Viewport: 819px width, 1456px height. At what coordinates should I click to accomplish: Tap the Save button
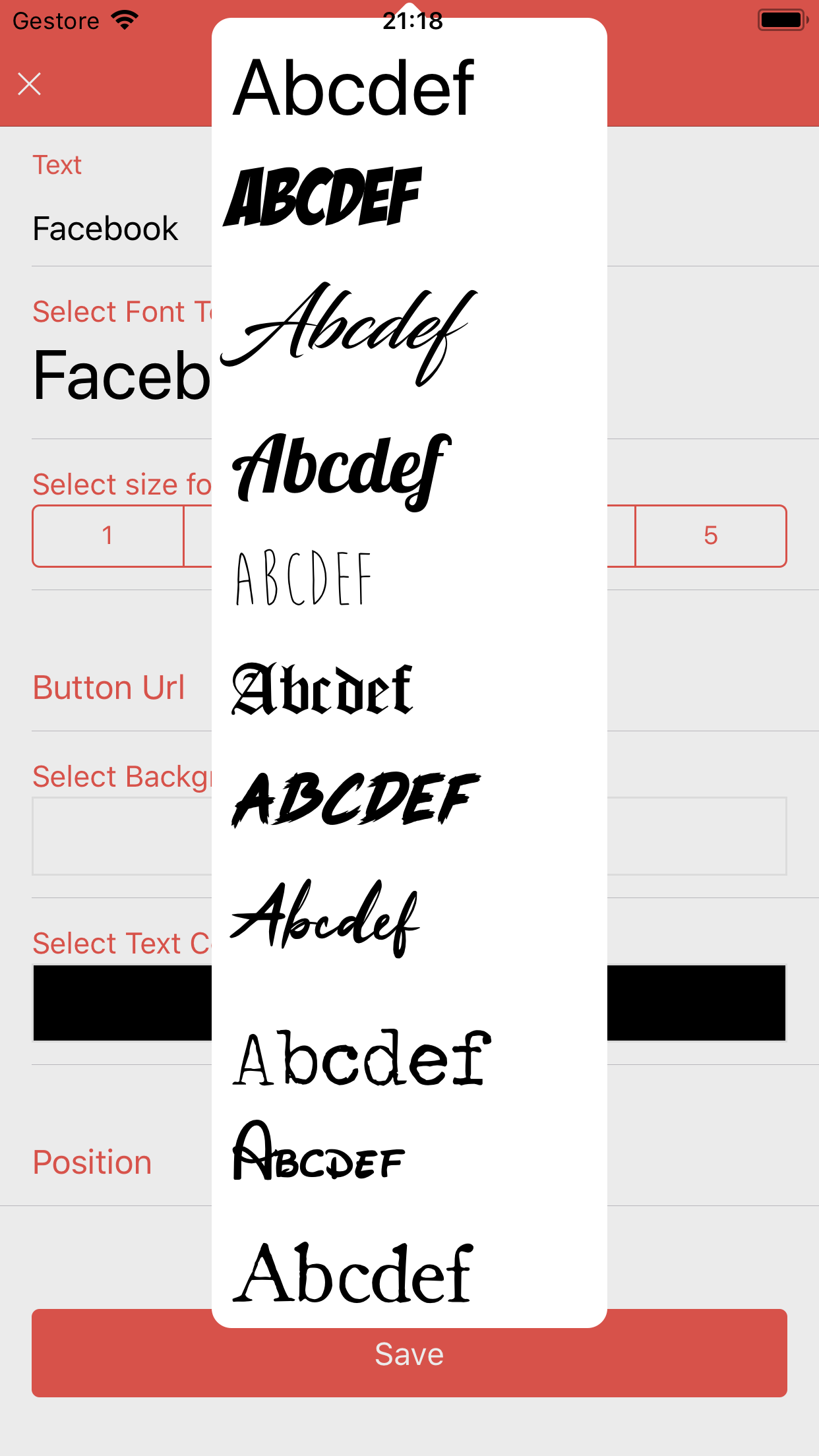409,1354
